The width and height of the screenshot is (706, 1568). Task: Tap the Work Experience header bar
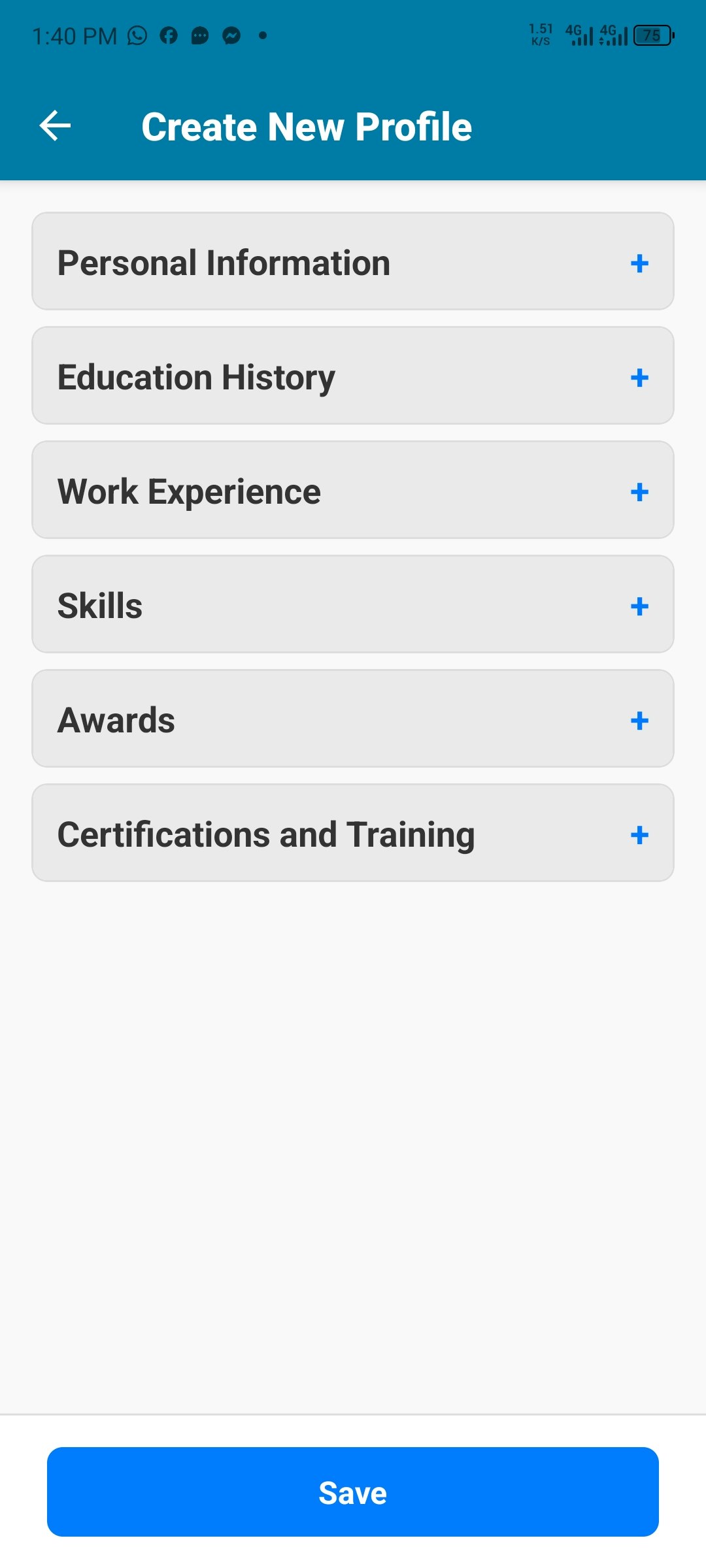click(x=353, y=491)
